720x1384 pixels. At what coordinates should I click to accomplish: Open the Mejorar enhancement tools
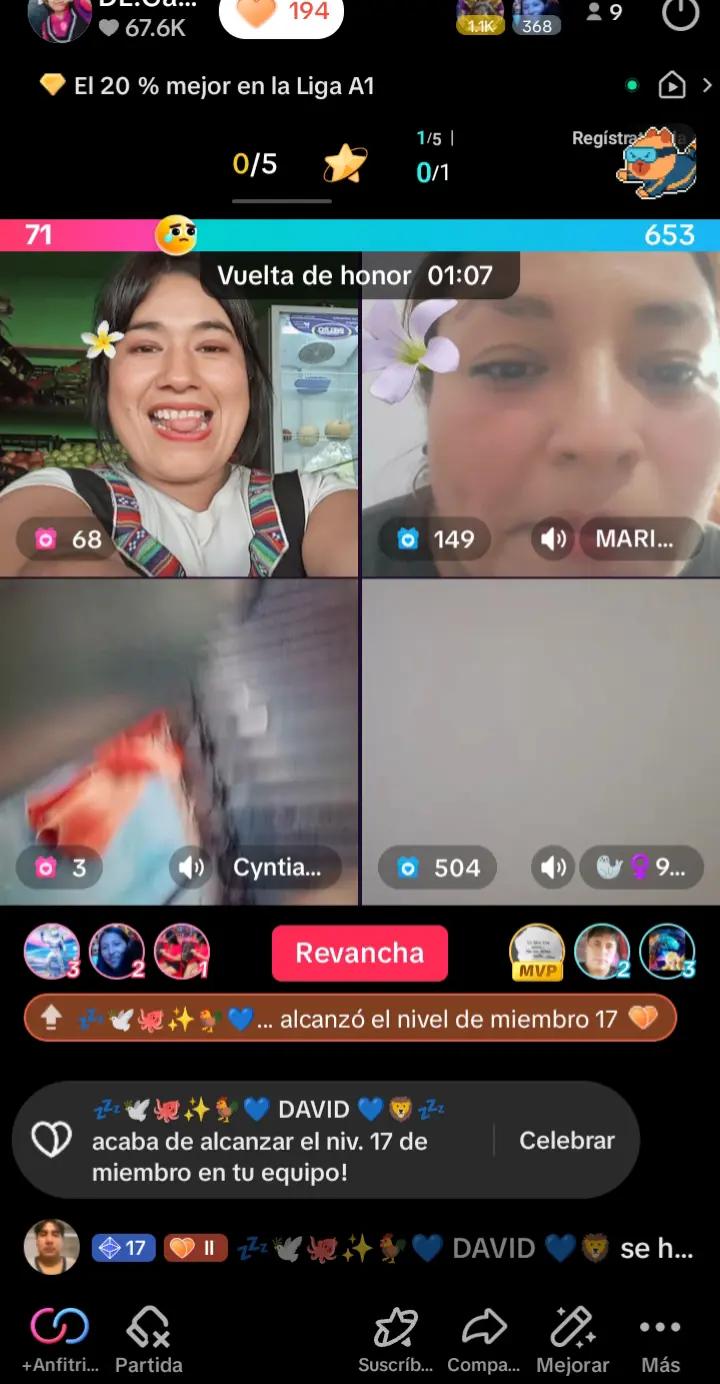pos(573,1338)
